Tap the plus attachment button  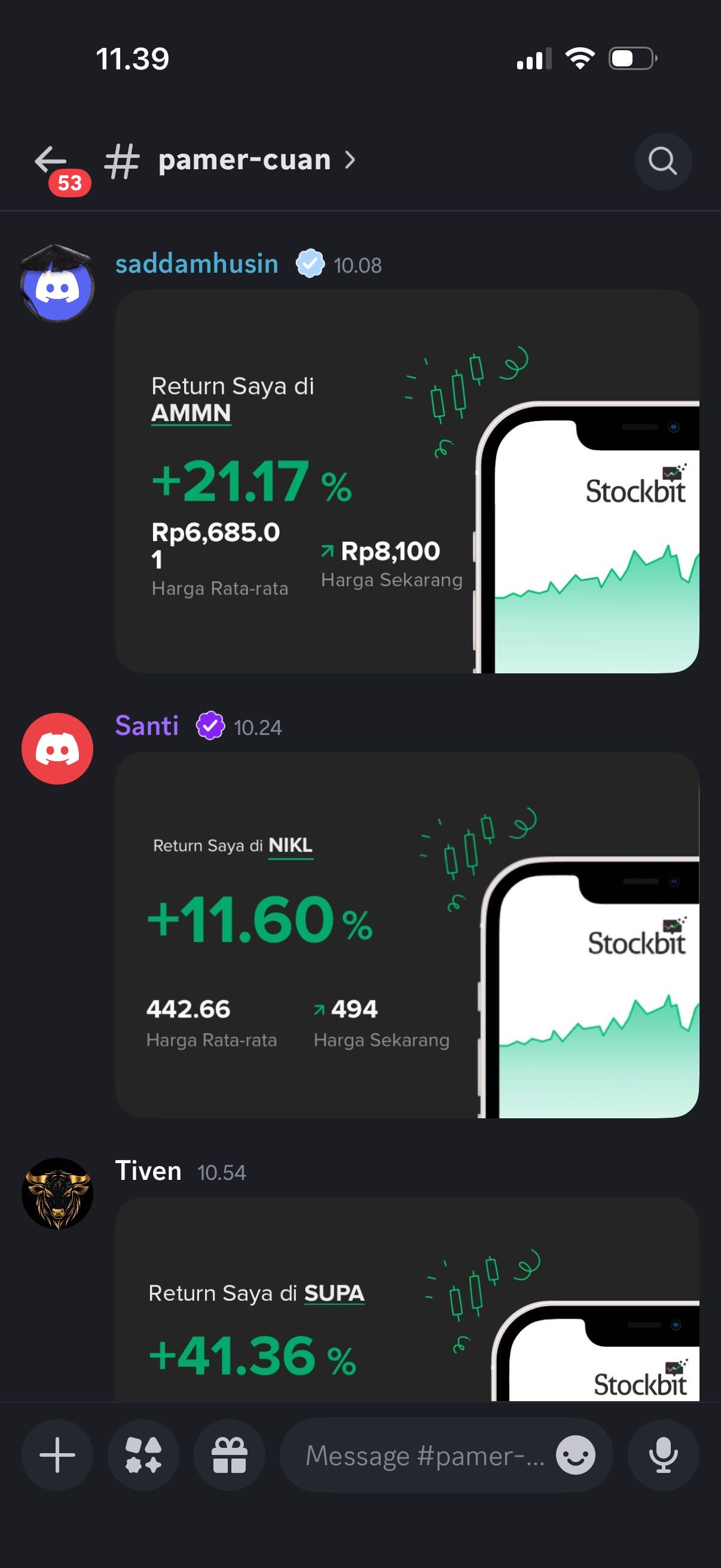point(57,1455)
